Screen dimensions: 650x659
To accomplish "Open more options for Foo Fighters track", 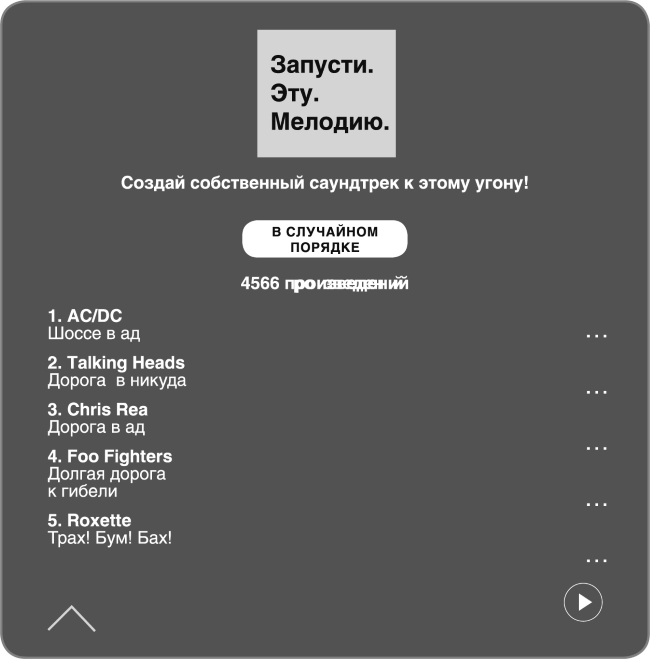I will (597, 504).
